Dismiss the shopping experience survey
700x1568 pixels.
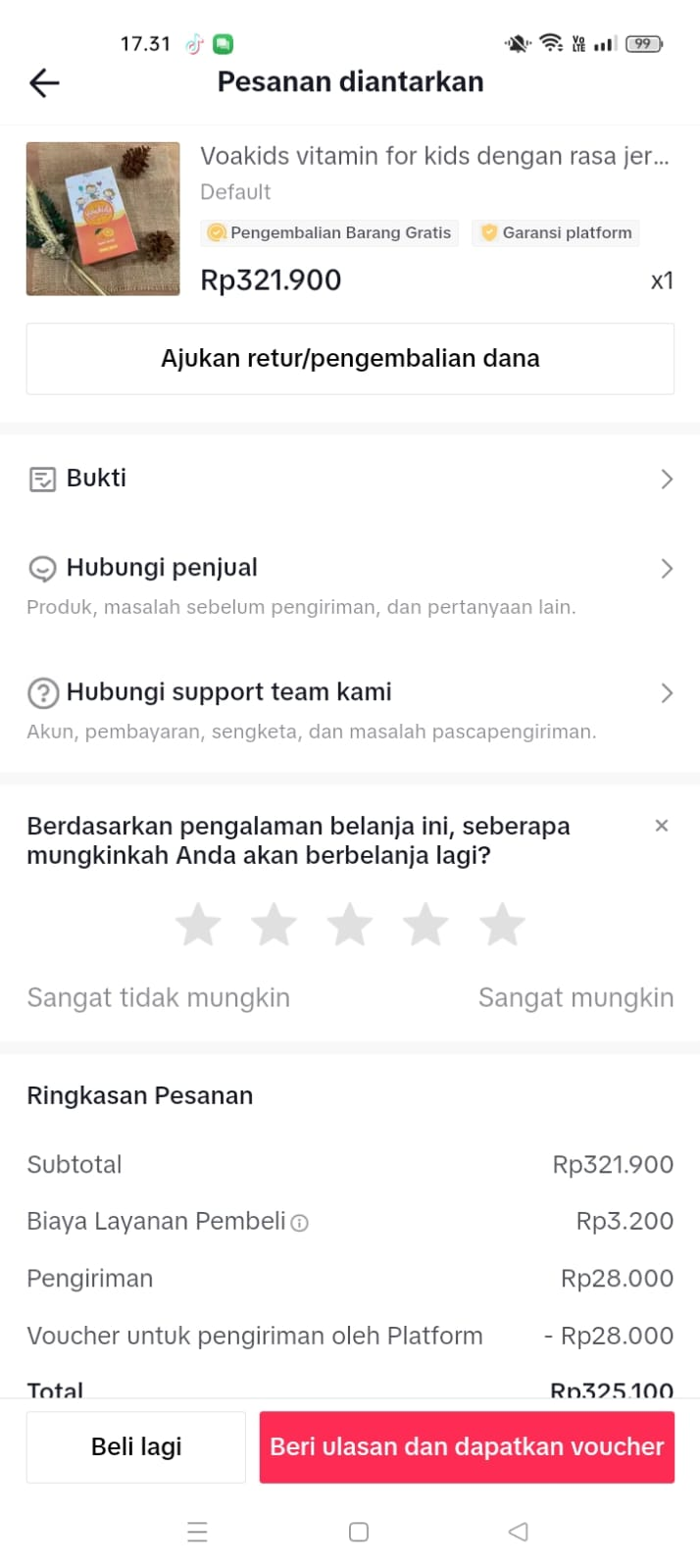(x=662, y=826)
